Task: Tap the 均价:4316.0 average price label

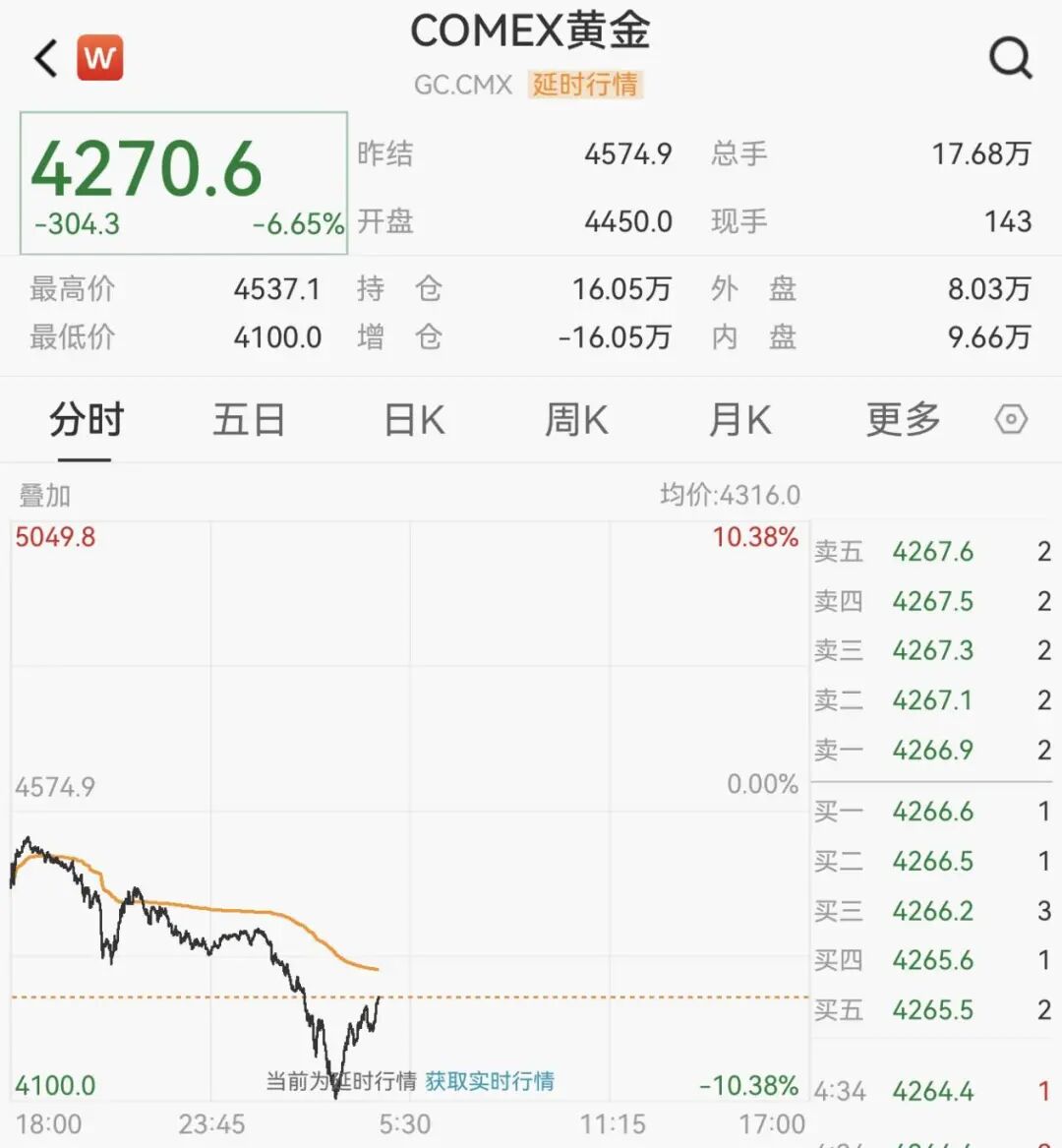Action: tap(732, 495)
